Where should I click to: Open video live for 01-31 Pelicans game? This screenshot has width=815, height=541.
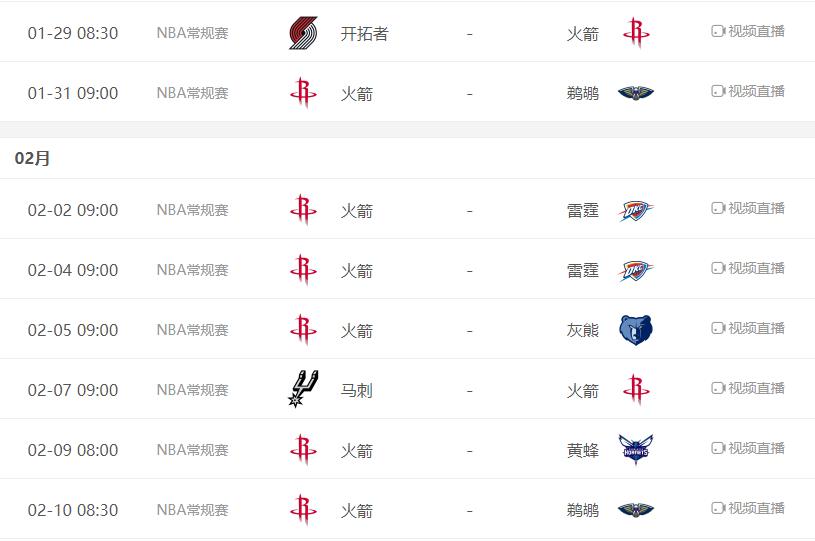point(748,91)
